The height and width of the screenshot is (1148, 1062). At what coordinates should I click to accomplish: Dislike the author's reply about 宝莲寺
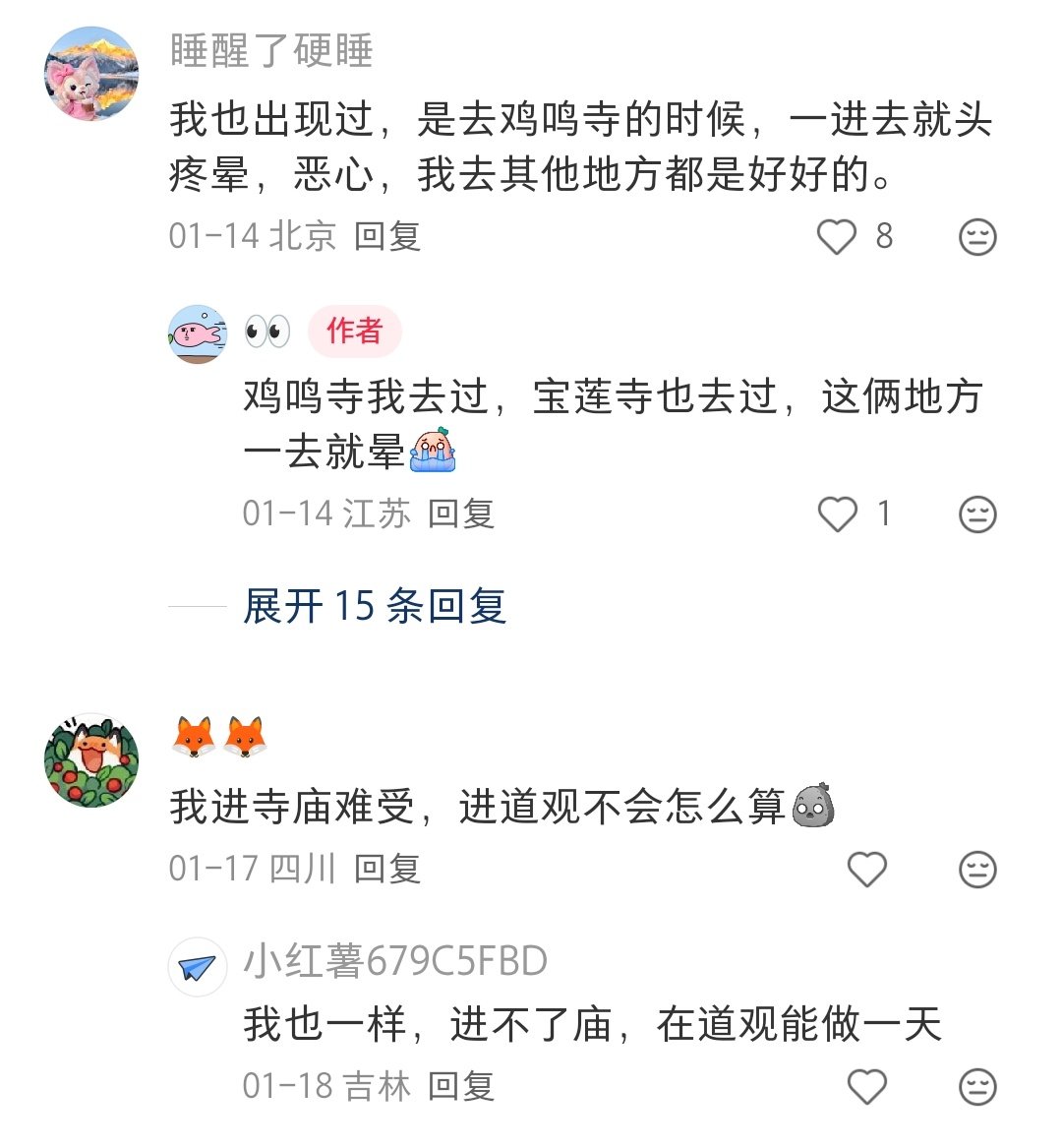click(977, 514)
